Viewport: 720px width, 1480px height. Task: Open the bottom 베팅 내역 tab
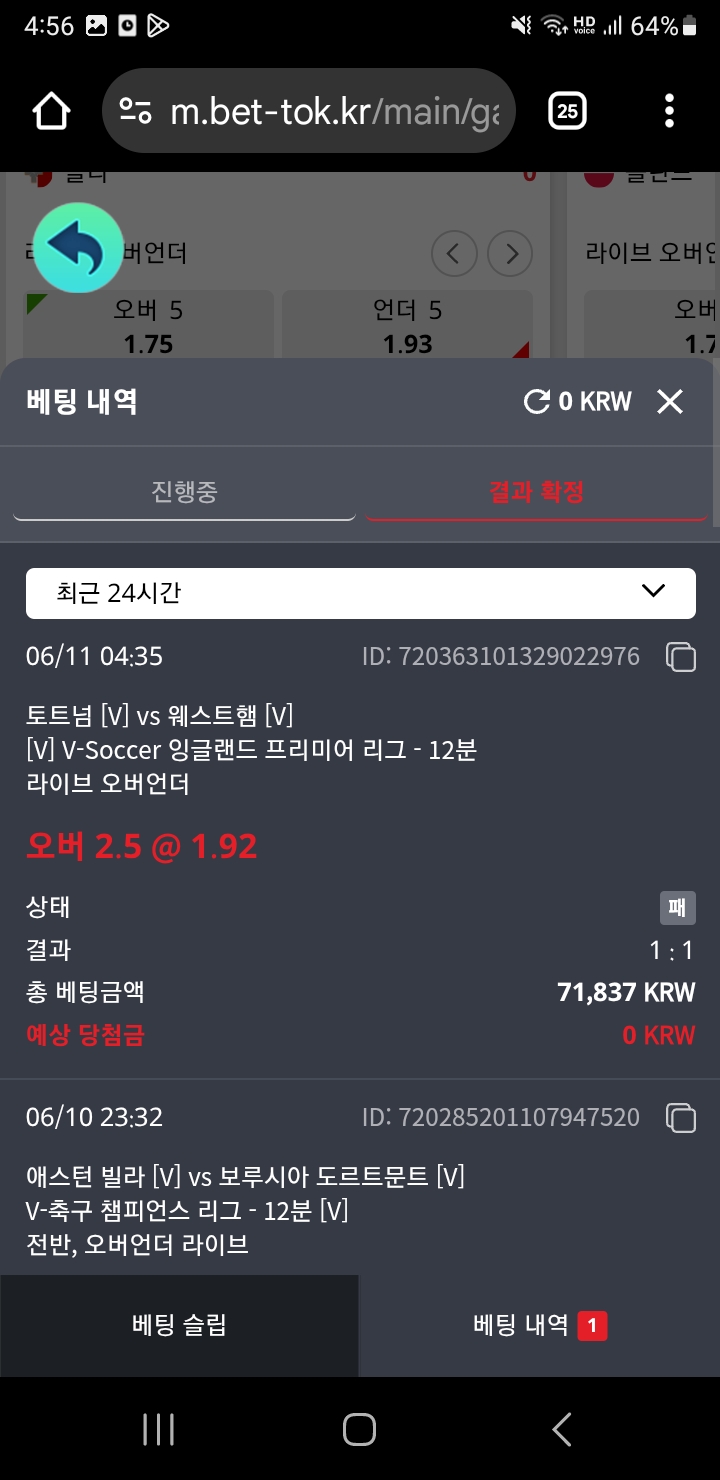(x=539, y=1326)
